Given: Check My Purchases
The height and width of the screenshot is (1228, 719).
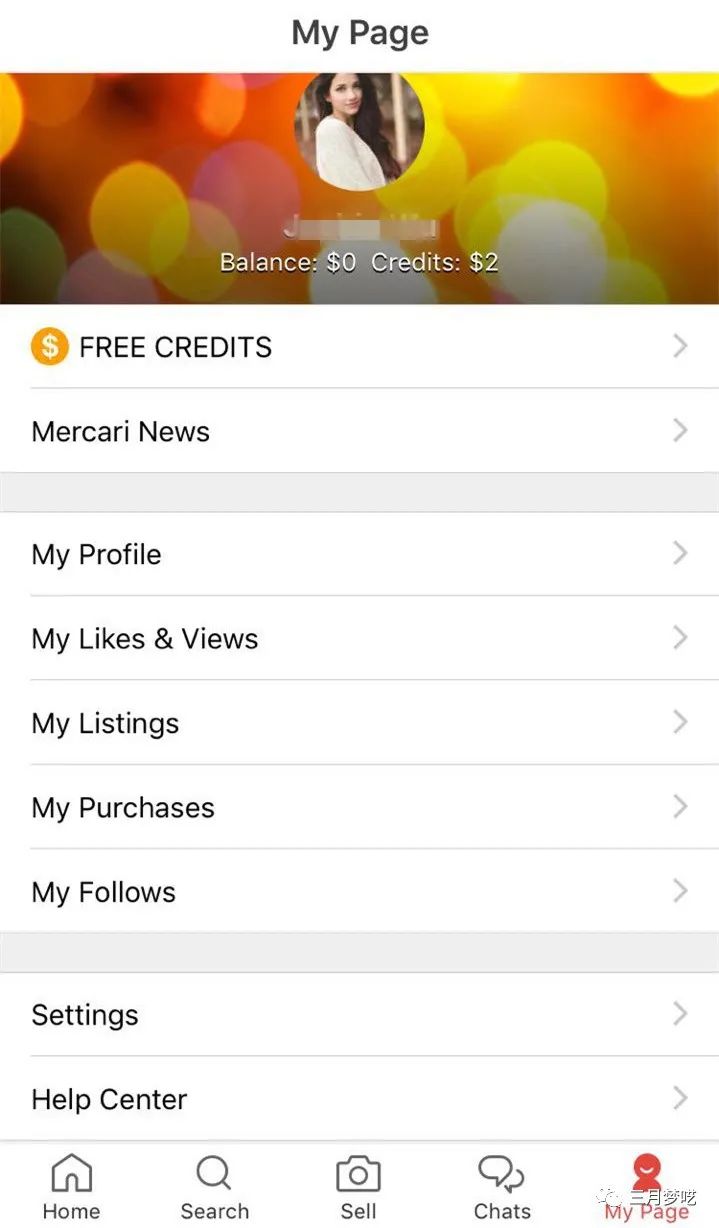Looking at the screenshot, I should click(359, 807).
